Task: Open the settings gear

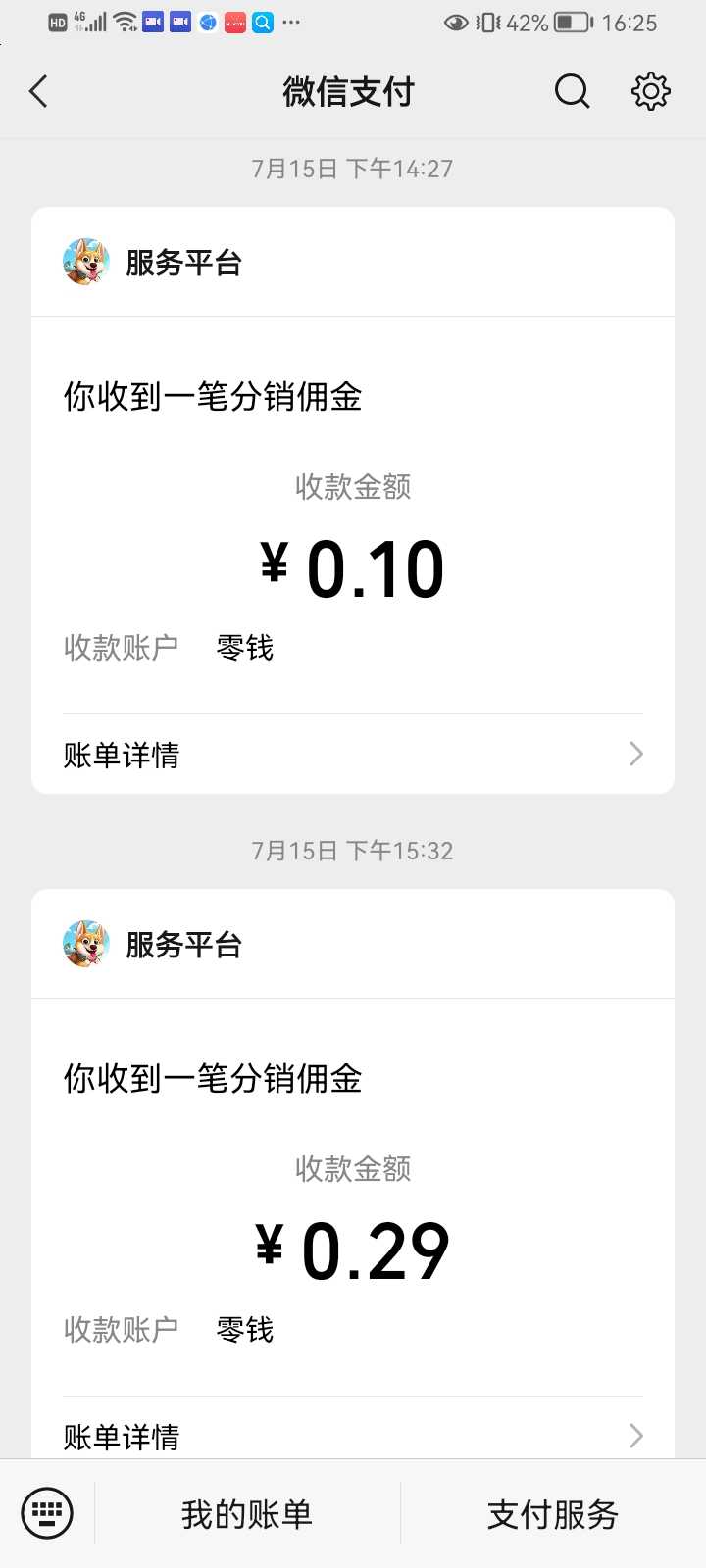Action: coord(650,92)
